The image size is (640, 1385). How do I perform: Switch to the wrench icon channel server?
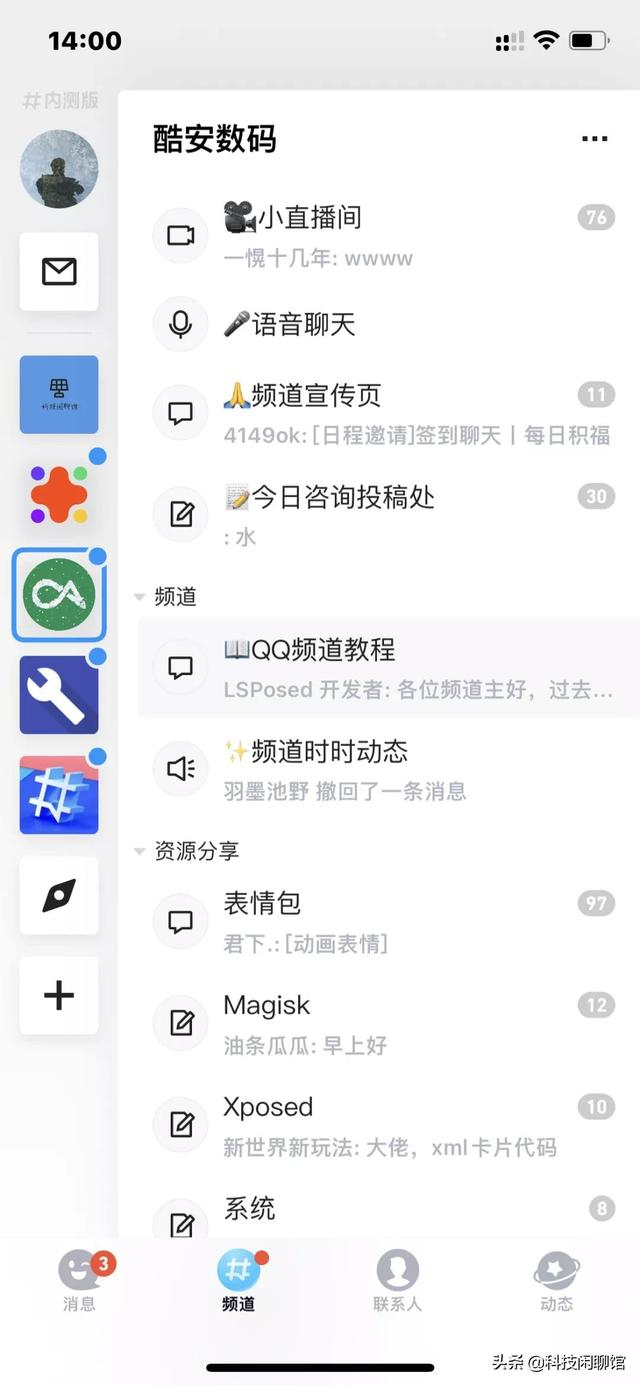[x=59, y=695]
